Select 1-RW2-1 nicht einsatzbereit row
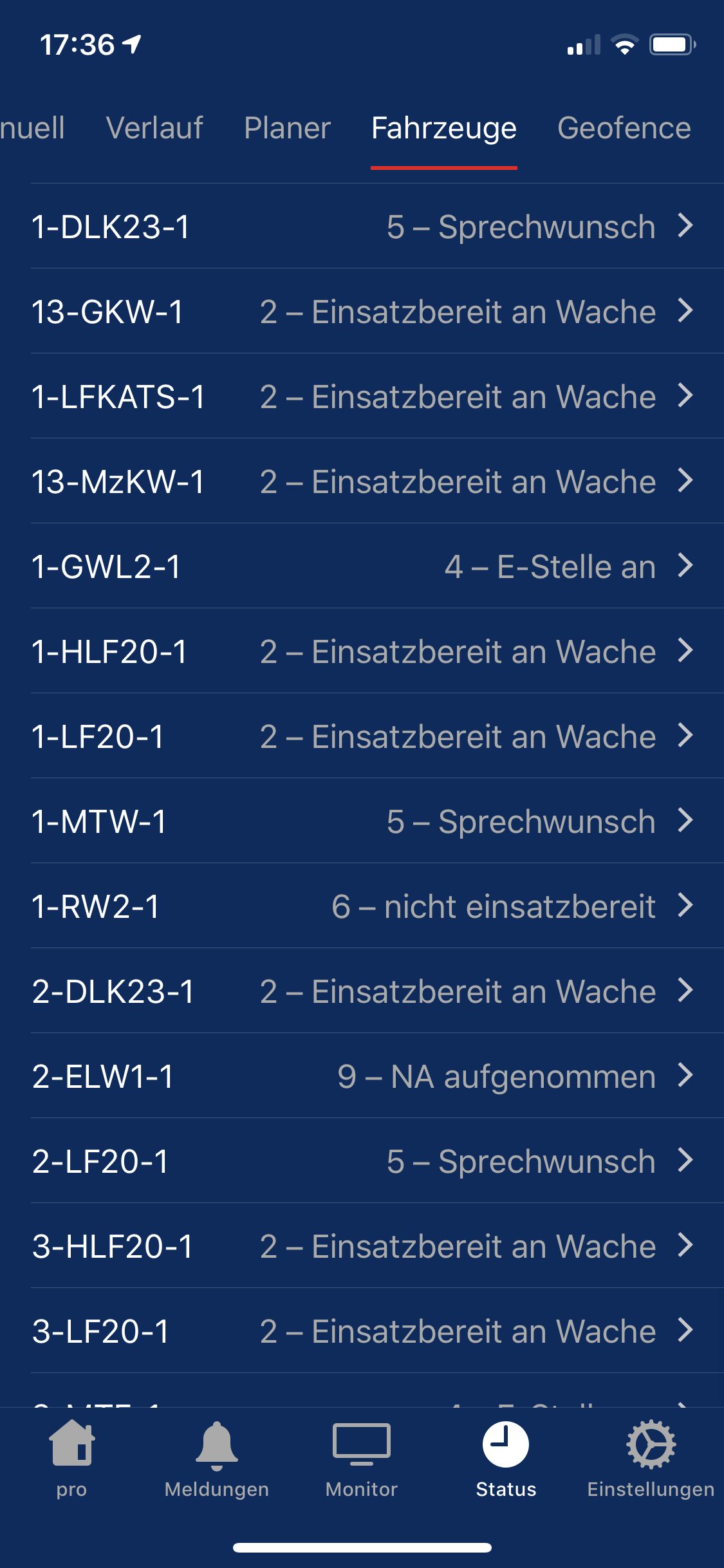Image resolution: width=724 pixels, height=1568 pixels. tap(362, 906)
